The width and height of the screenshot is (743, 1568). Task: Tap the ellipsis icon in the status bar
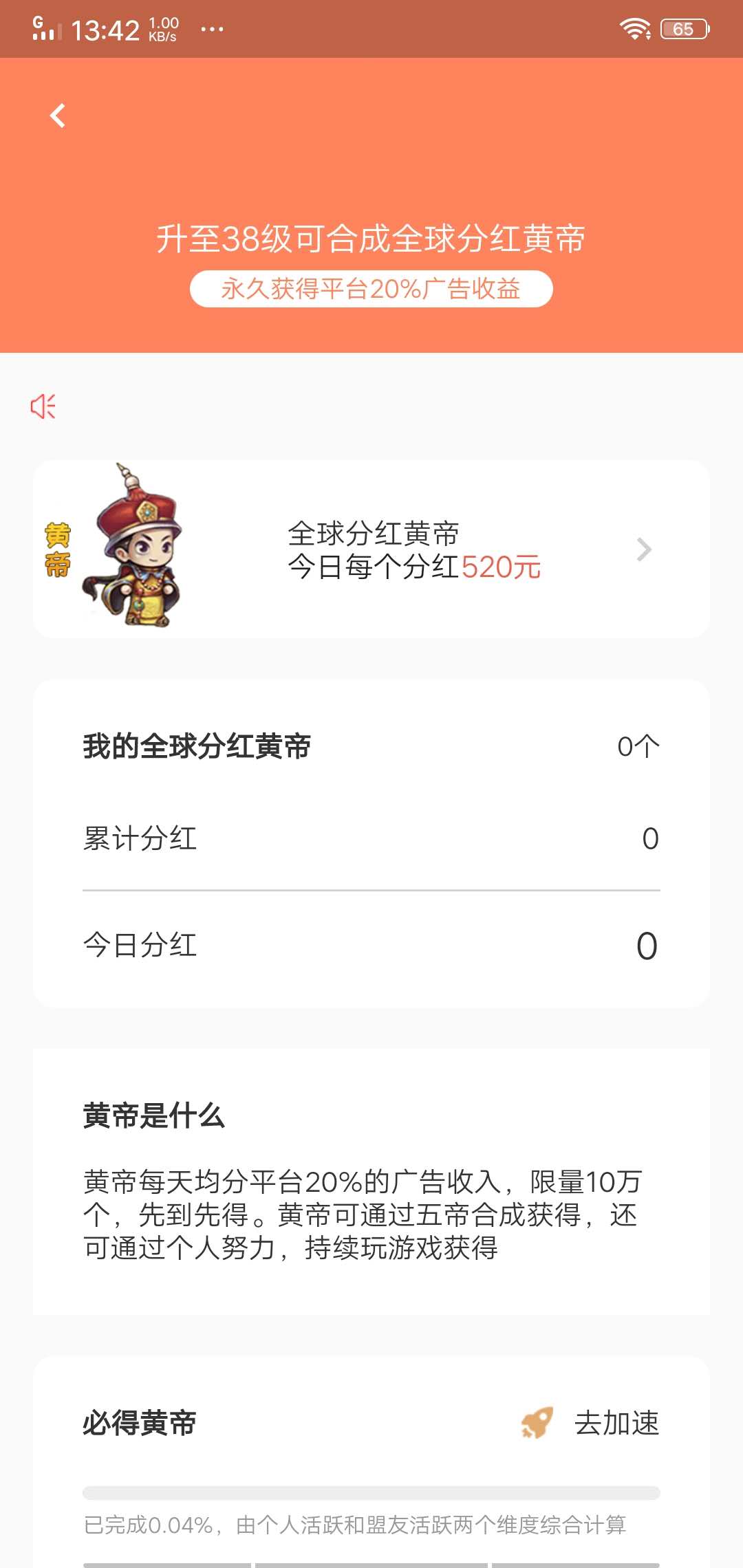(211, 30)
